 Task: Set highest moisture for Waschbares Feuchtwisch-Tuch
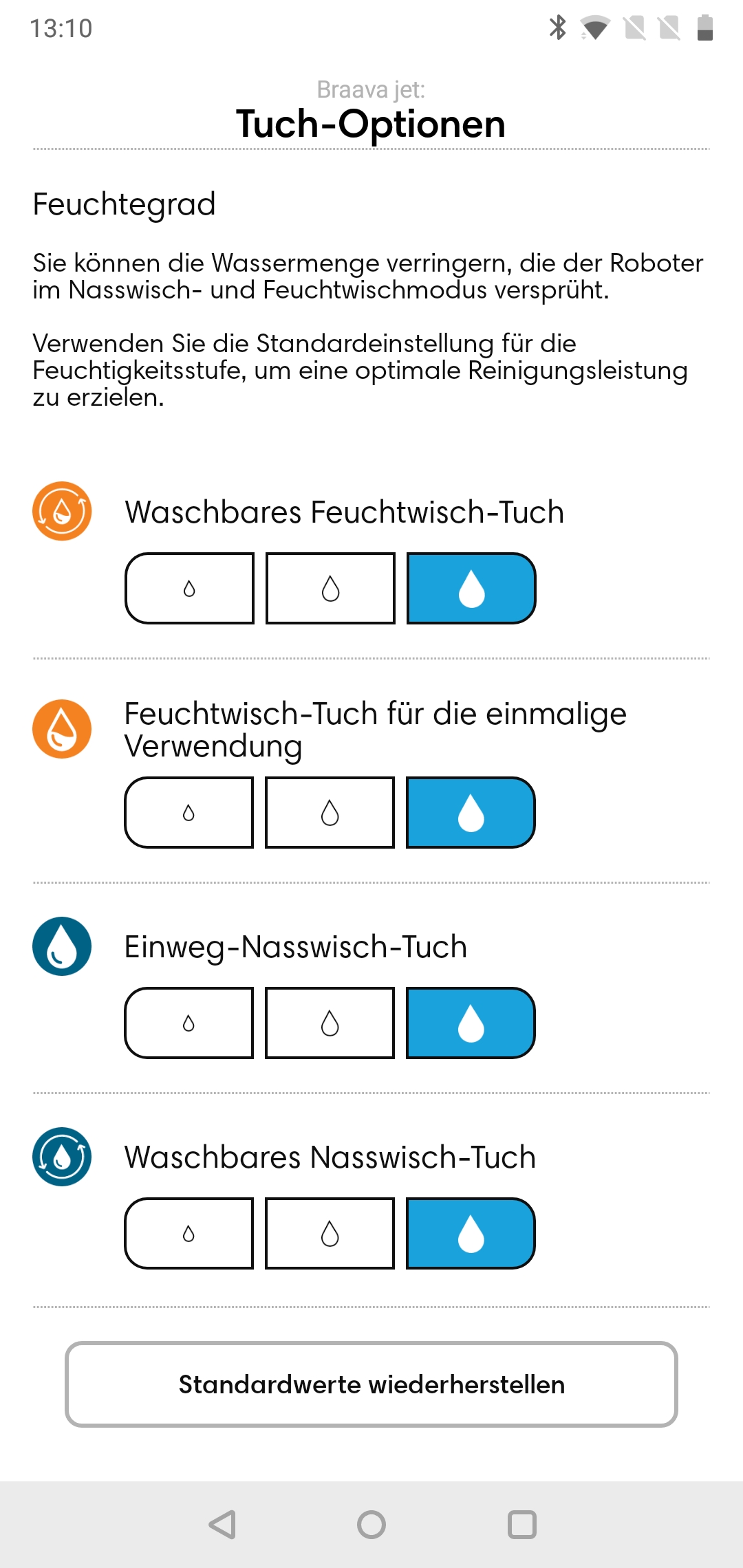click(x=471, y=588)
